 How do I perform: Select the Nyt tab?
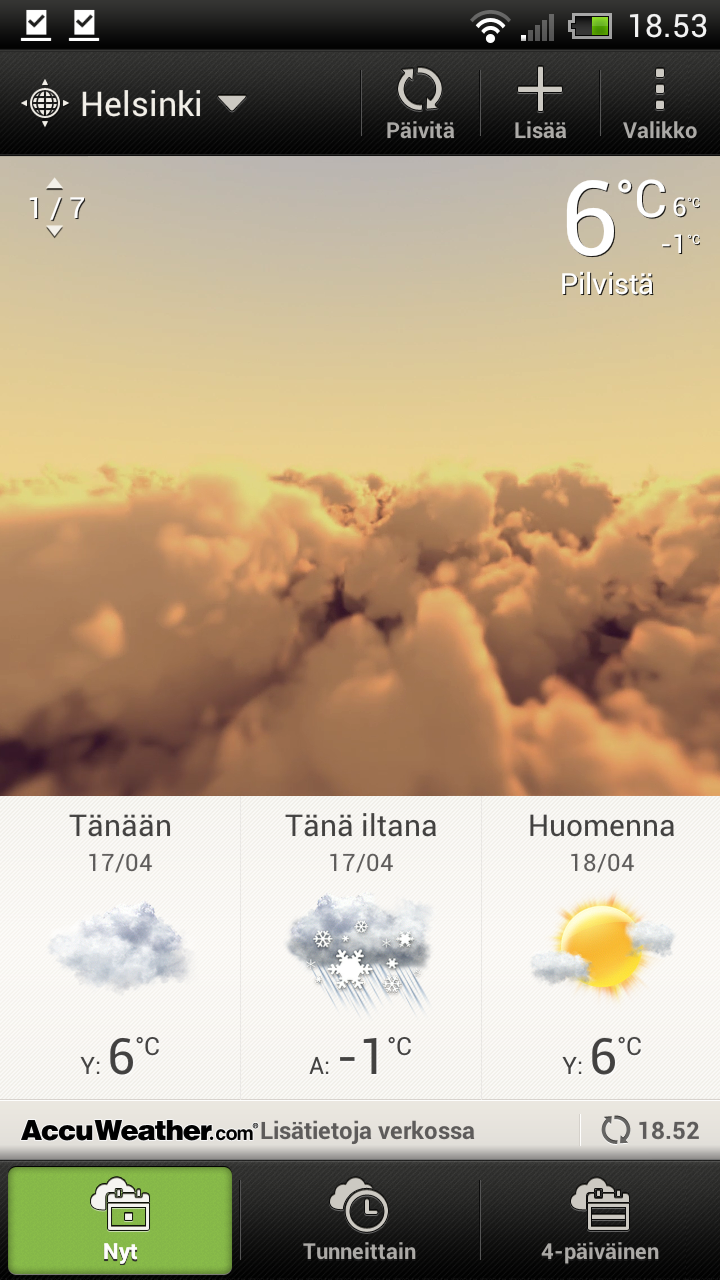(120, 1221)
